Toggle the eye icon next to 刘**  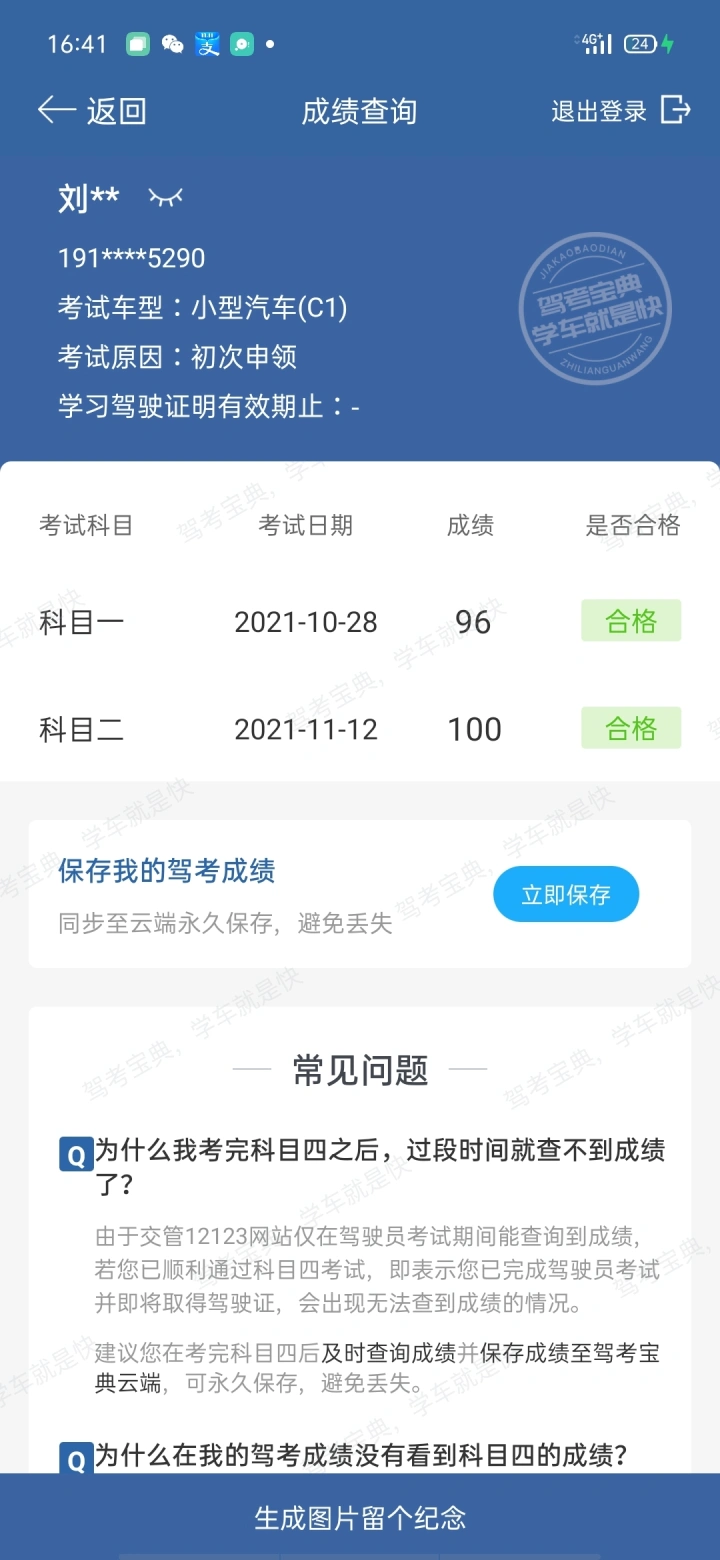[166, 198]
